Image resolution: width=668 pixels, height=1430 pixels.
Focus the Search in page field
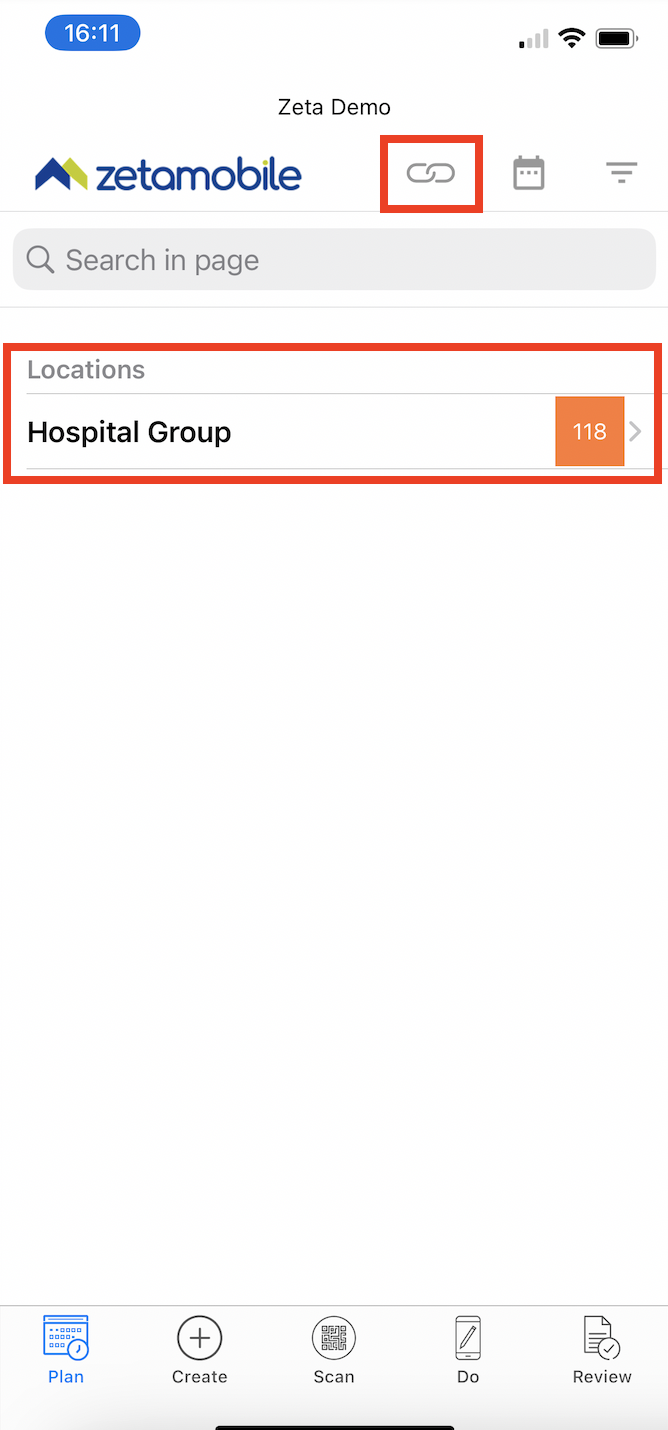(x=334, y=260)
